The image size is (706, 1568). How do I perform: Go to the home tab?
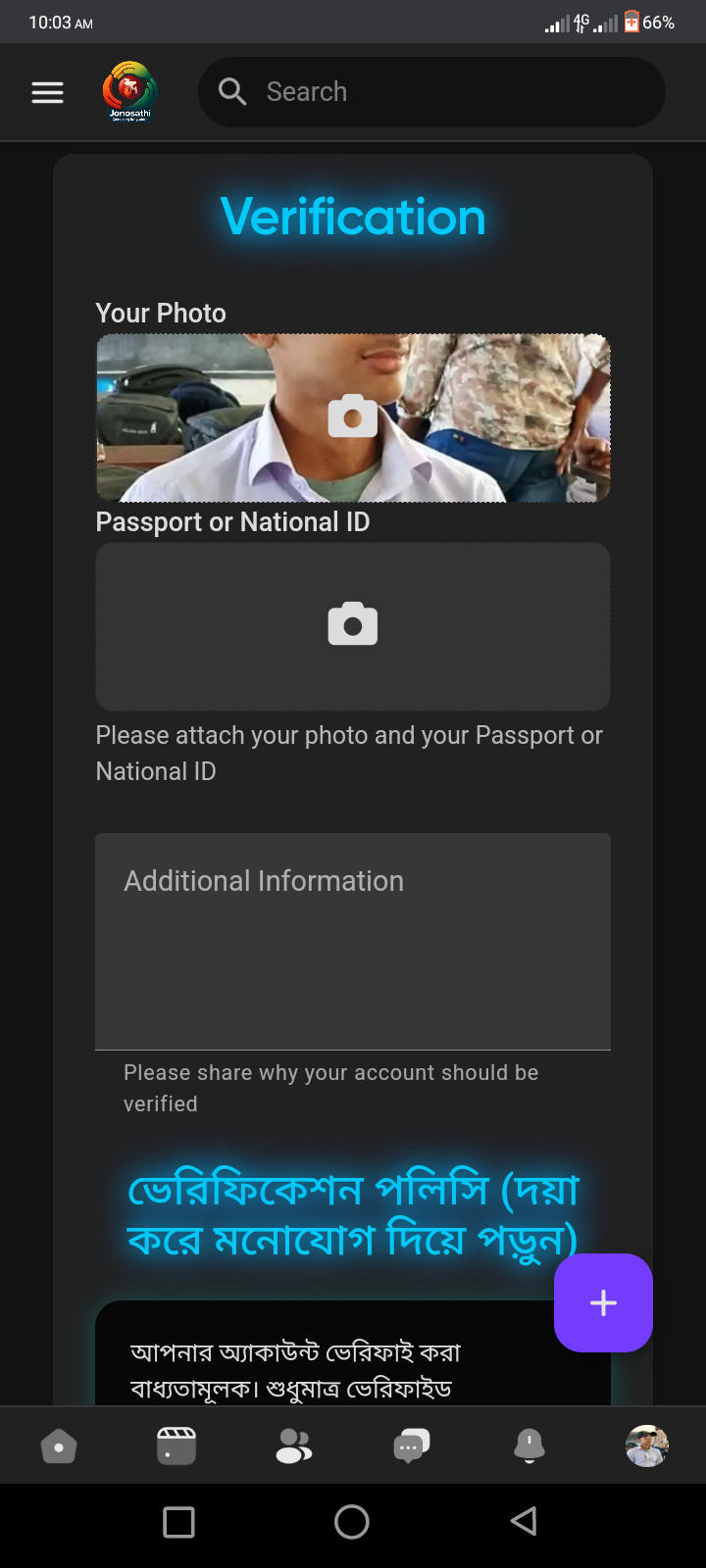[59, 1446]
